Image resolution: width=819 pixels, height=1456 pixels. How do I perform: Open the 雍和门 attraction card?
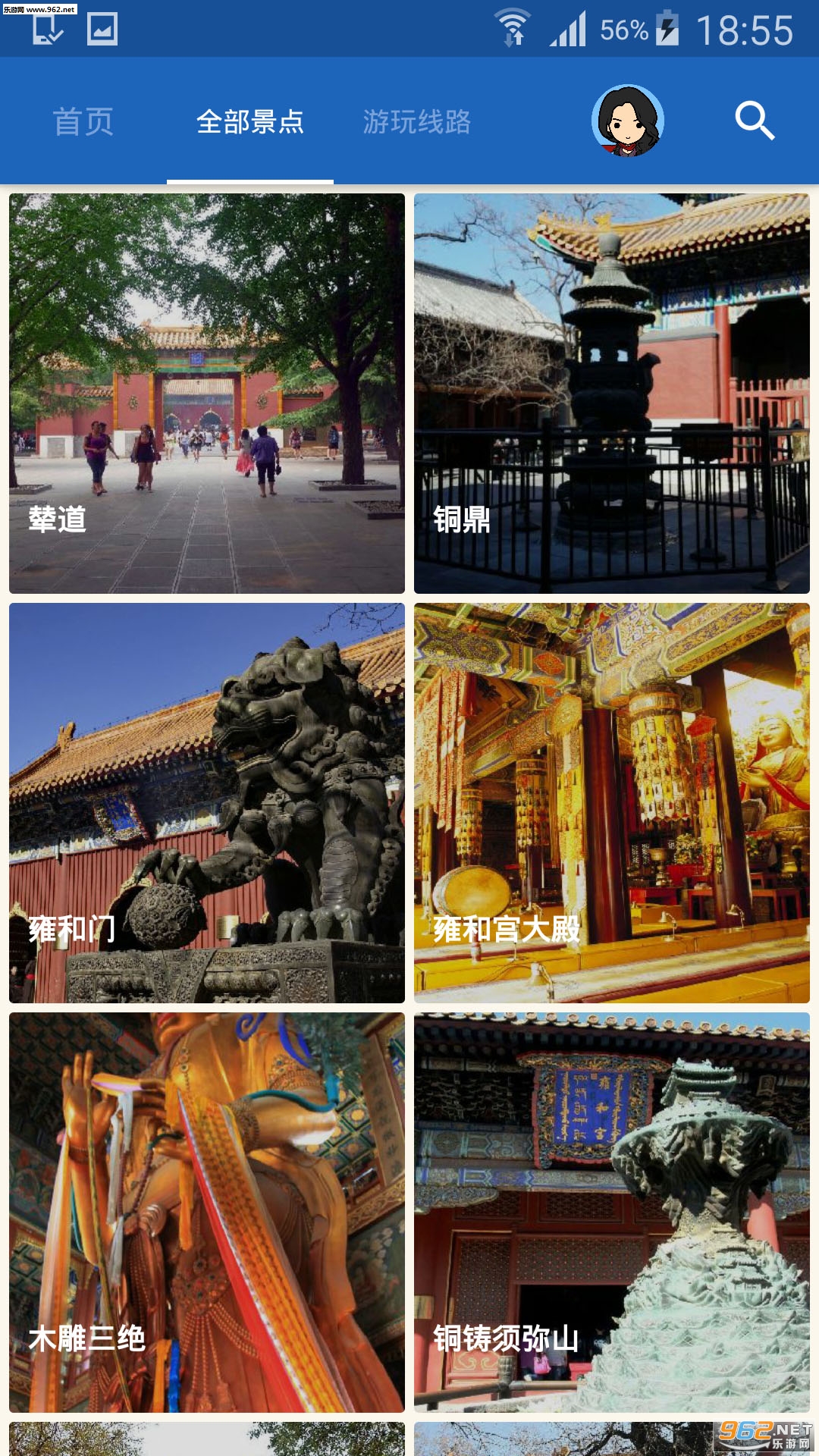(x=207, y=803)
